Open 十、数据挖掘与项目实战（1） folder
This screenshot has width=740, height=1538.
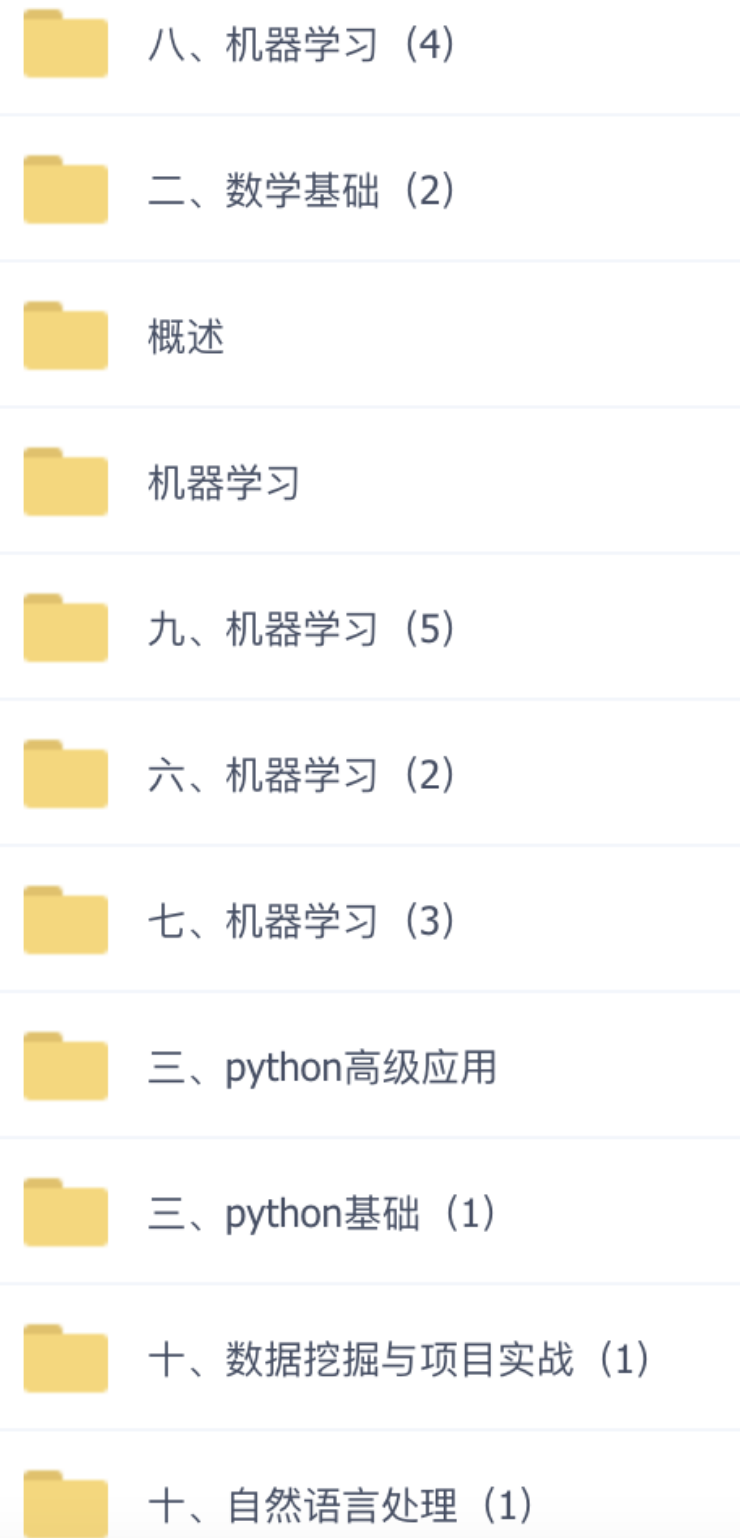pyautogui.click(x=370, y=1357)
